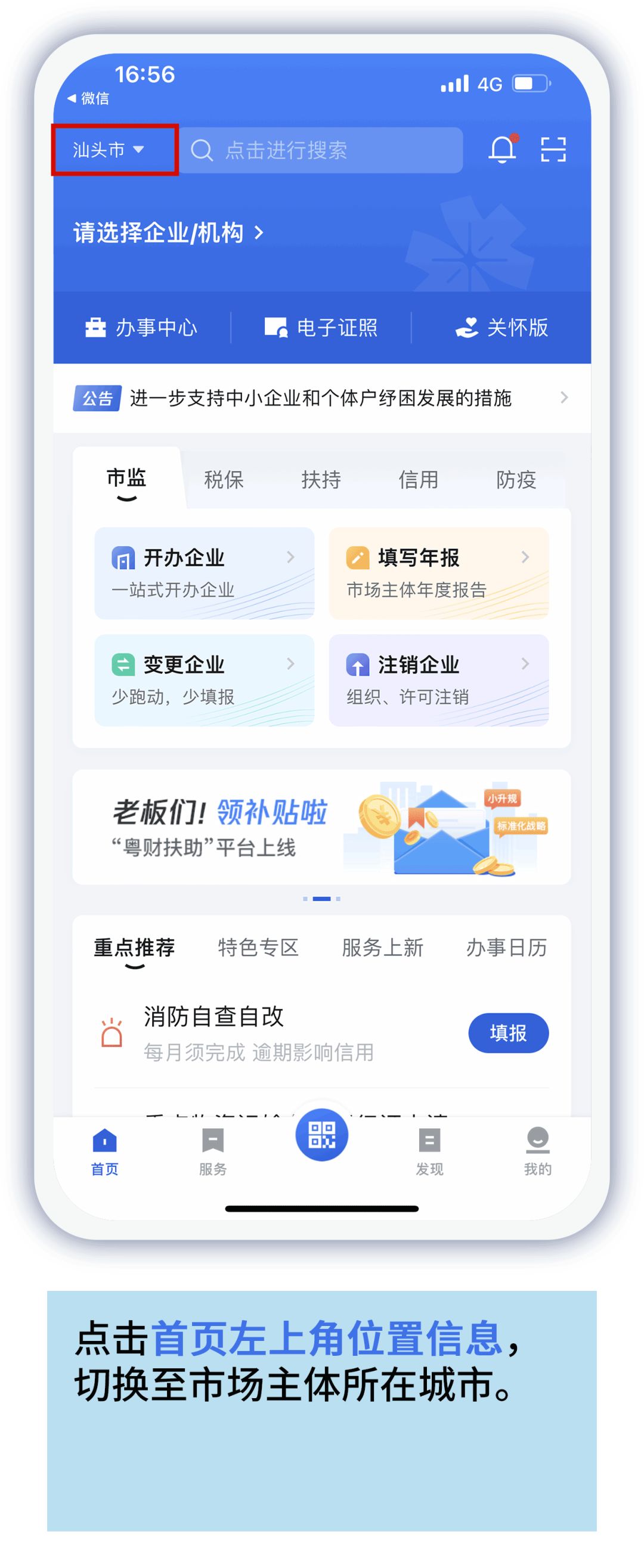Expand 请选择企业/机构 enterprise selector
The width and height of the screenshot is (644, 1568).
point(168,234)
